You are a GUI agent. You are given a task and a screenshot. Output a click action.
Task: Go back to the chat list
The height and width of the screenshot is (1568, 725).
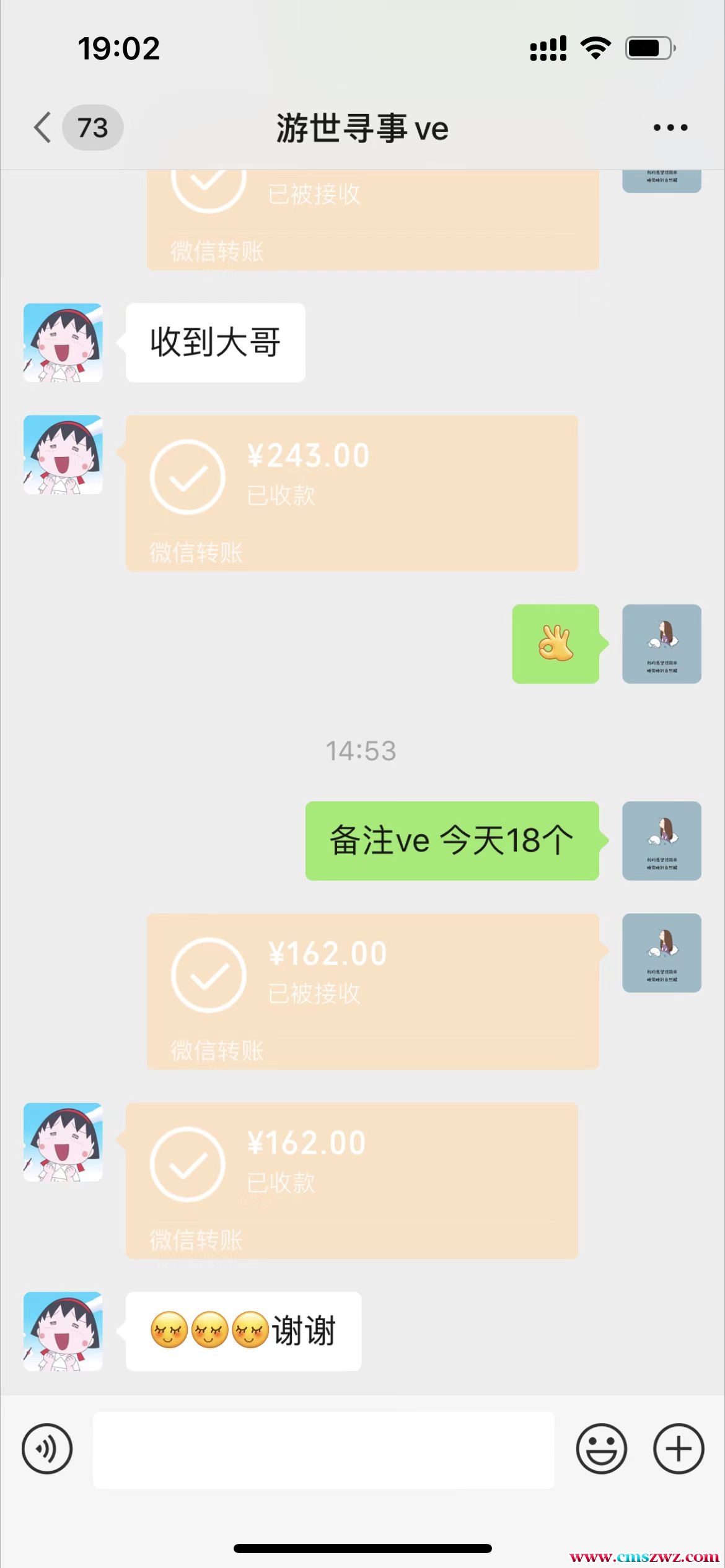[43, 128]
